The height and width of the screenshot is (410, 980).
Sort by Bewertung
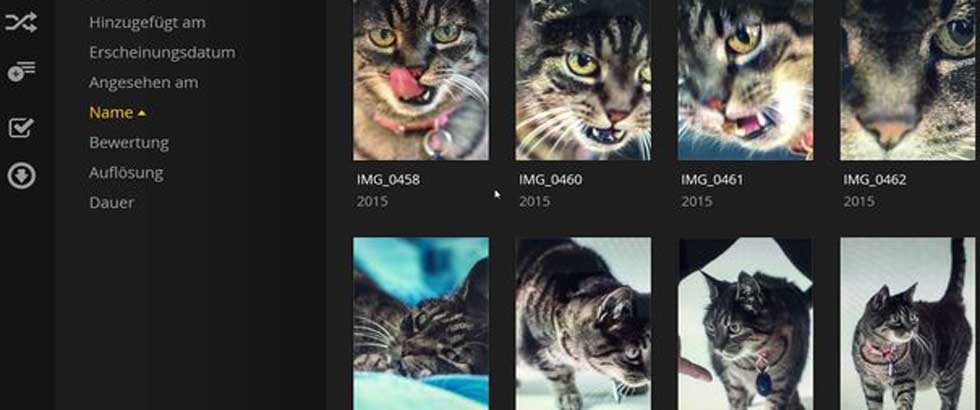[128, 142]
